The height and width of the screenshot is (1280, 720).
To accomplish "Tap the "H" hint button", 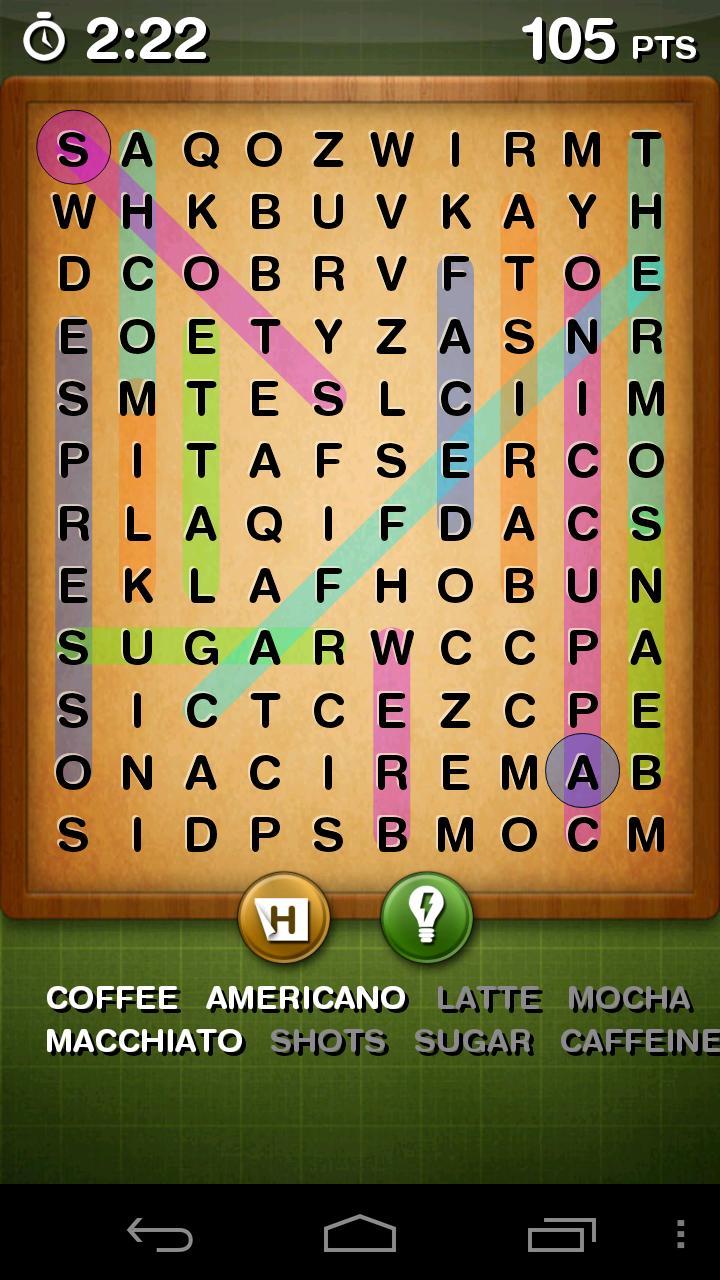I will coord(284,919).
